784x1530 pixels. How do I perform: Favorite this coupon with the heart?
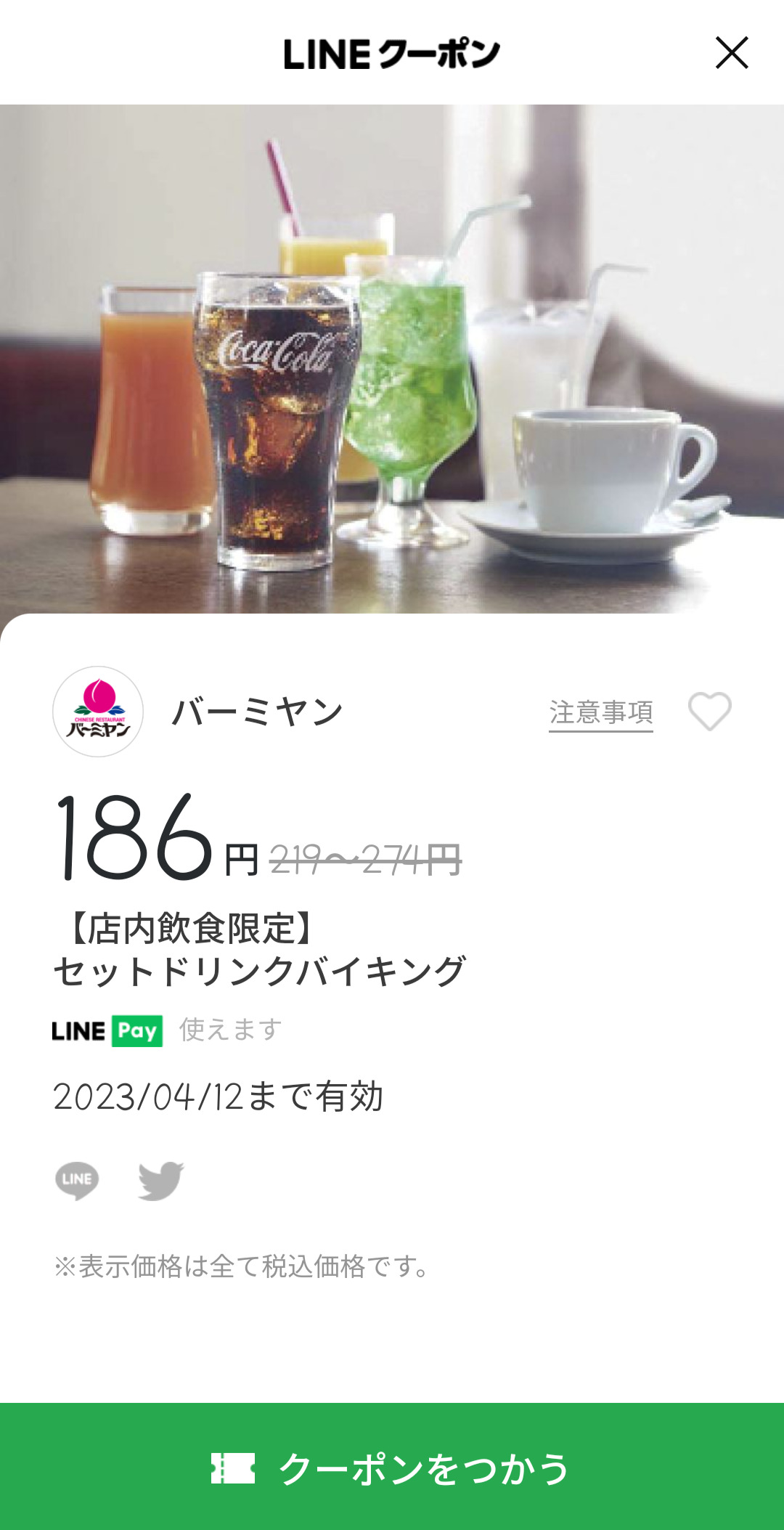pos(709,711)
